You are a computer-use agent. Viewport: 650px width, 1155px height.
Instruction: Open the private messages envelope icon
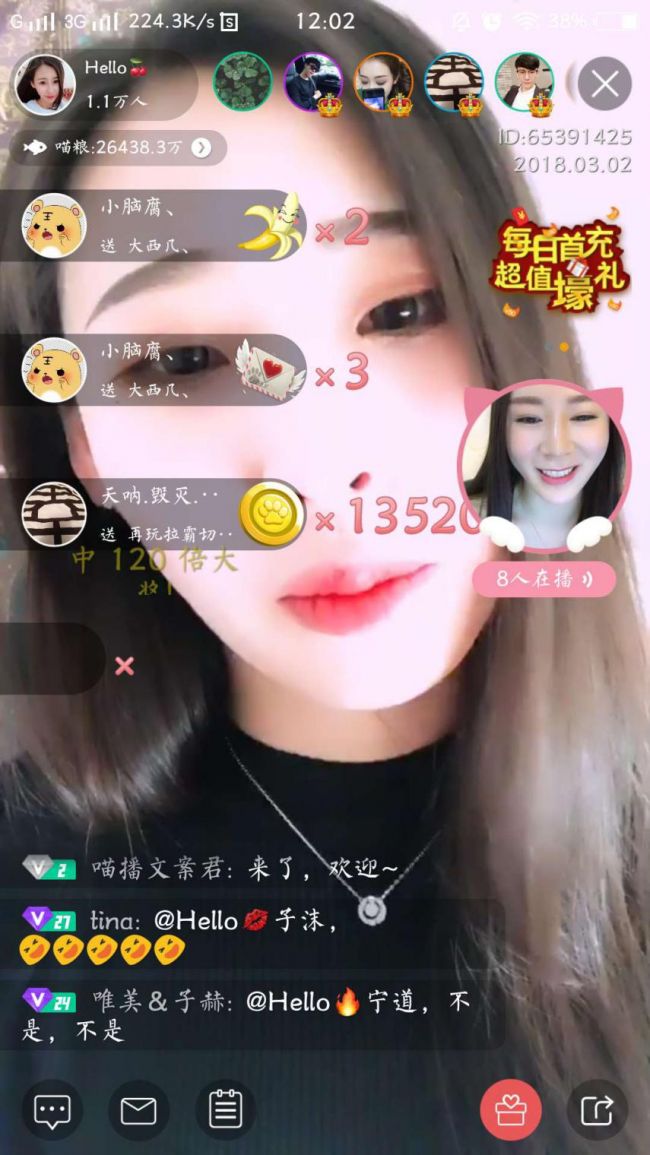point(138,1110)
